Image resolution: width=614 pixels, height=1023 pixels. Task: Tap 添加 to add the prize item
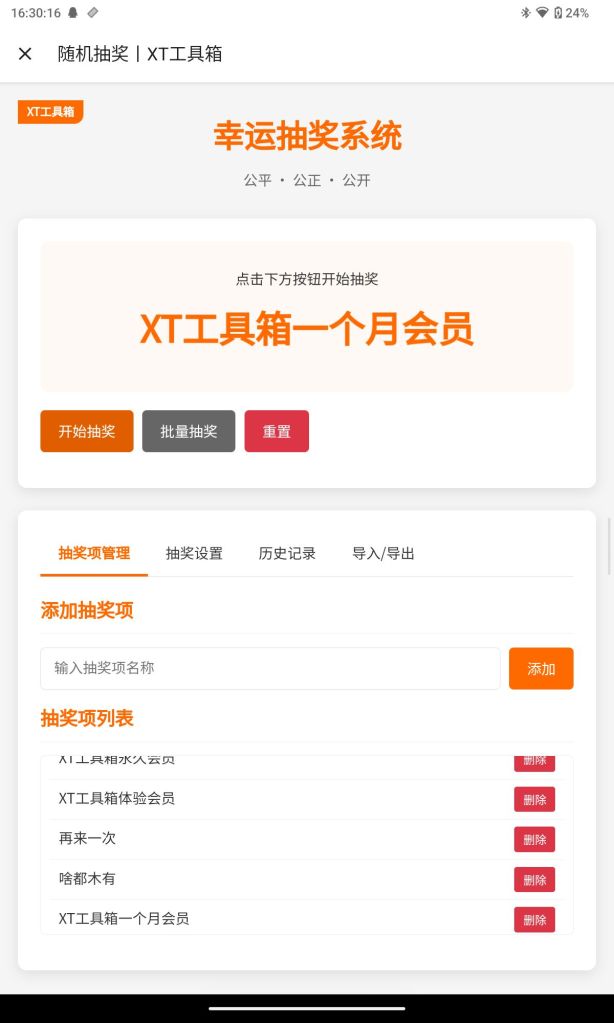tap(541, 668)
